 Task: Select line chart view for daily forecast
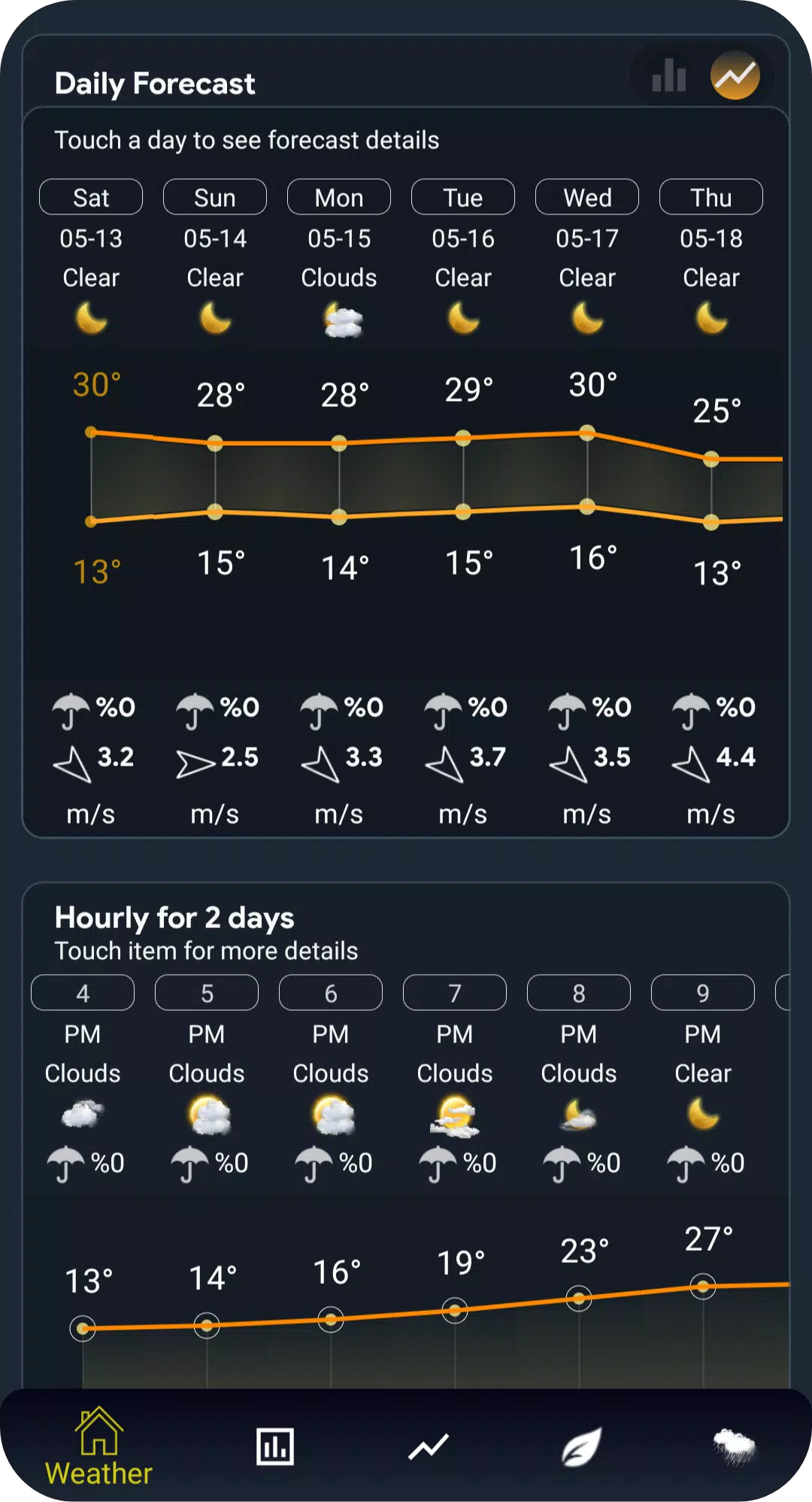coord(735,76)
